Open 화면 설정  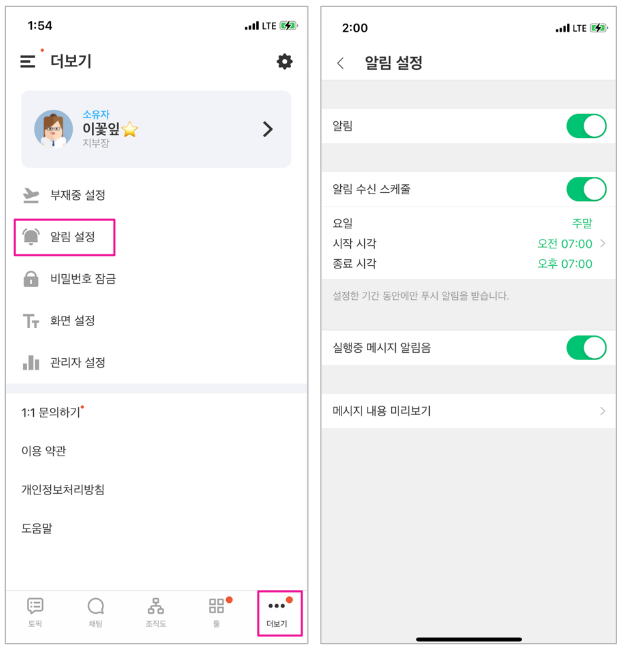pyautogui.click(x=72, y=321)
